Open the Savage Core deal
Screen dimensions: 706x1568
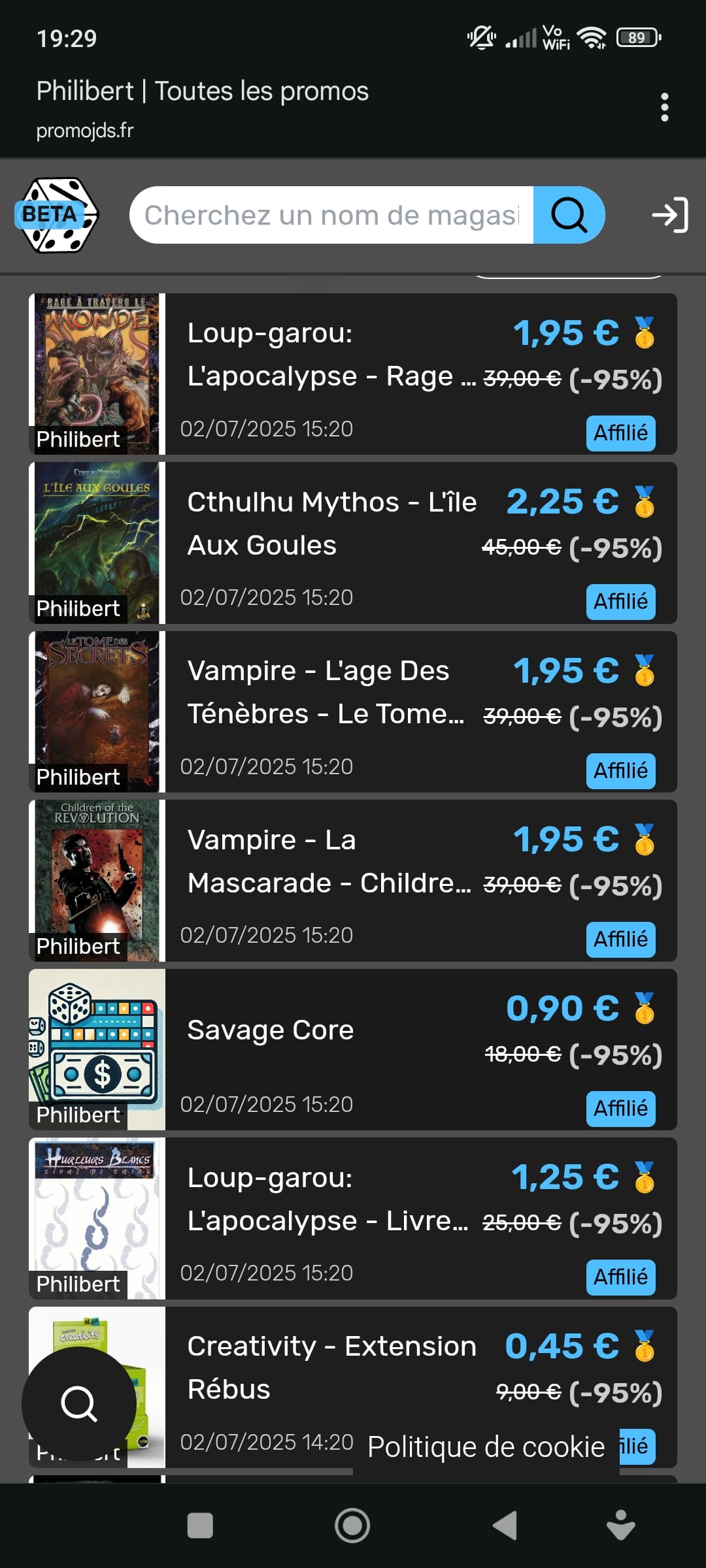(271, 1030)
